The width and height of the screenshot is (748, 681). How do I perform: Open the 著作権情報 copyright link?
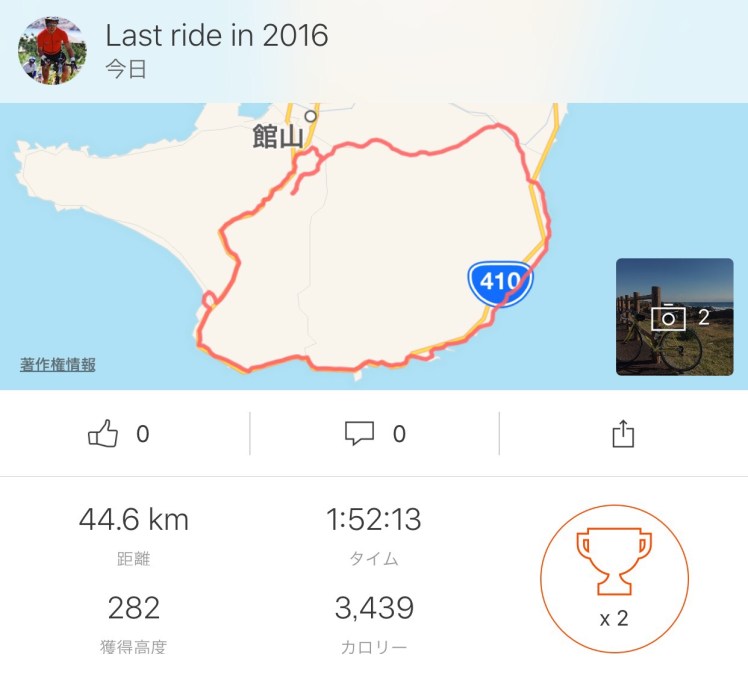(58, 365)
